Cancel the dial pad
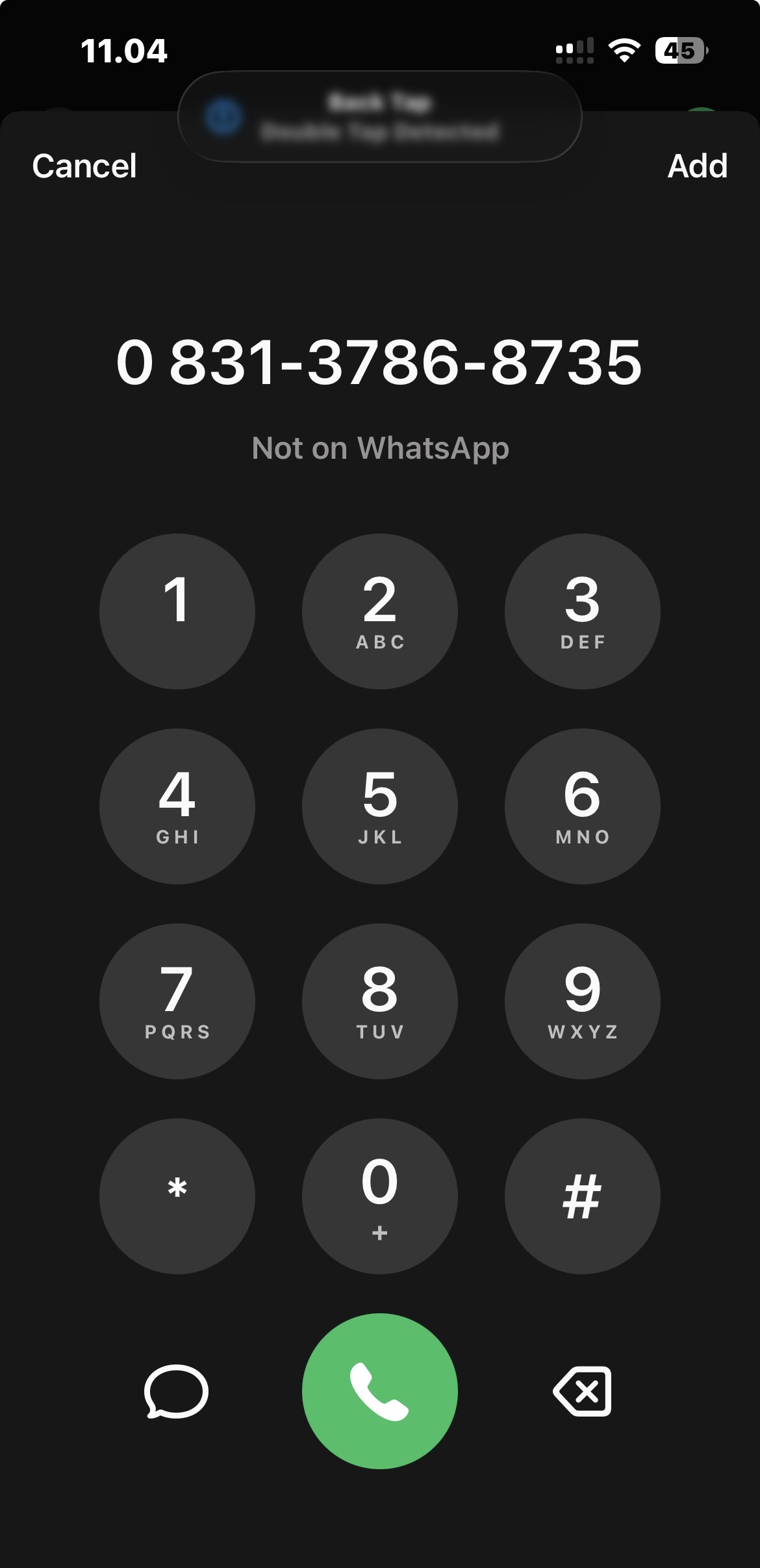 point(84,166)
